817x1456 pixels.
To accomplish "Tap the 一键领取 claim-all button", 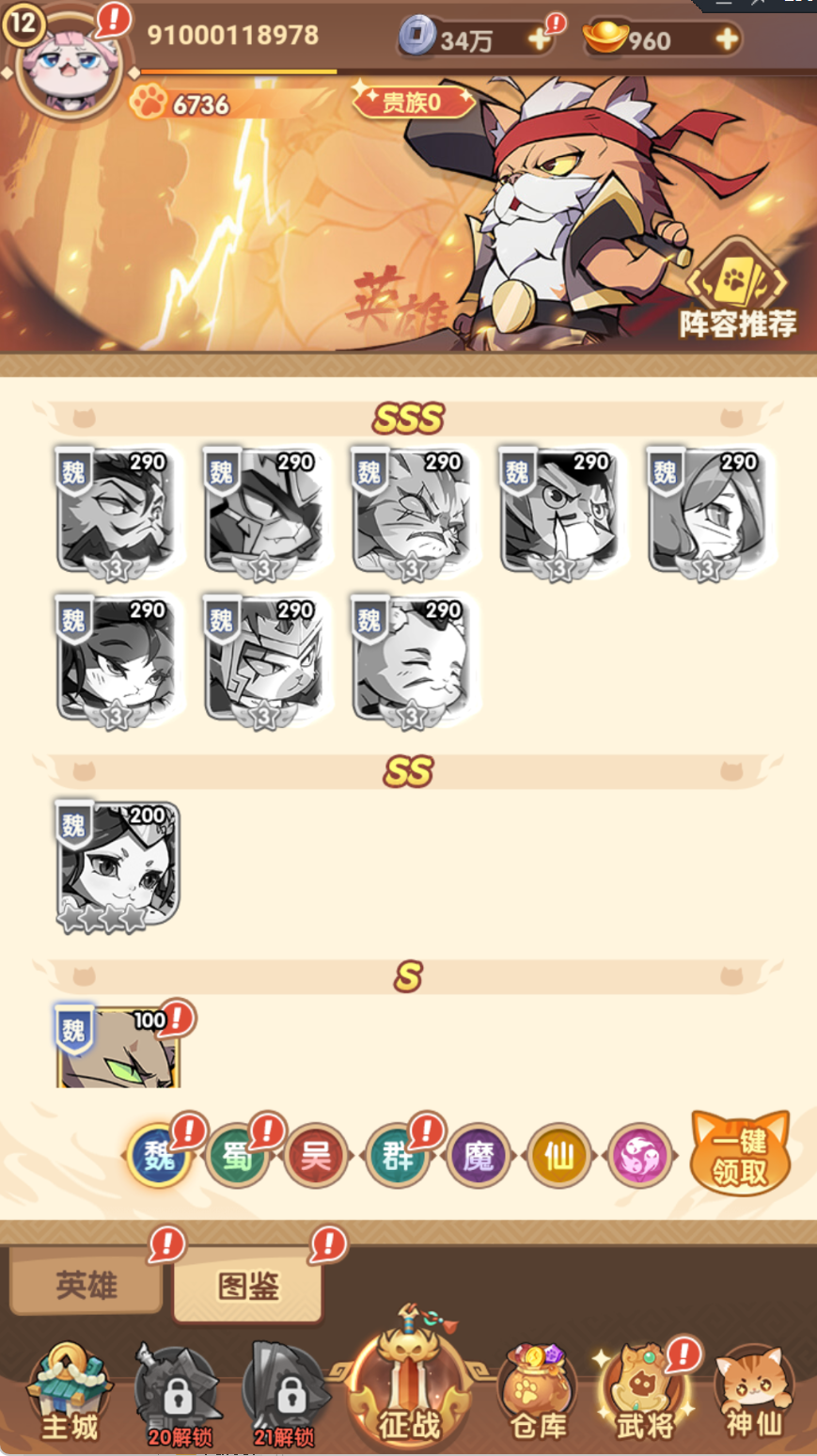I will [740, 1156].
